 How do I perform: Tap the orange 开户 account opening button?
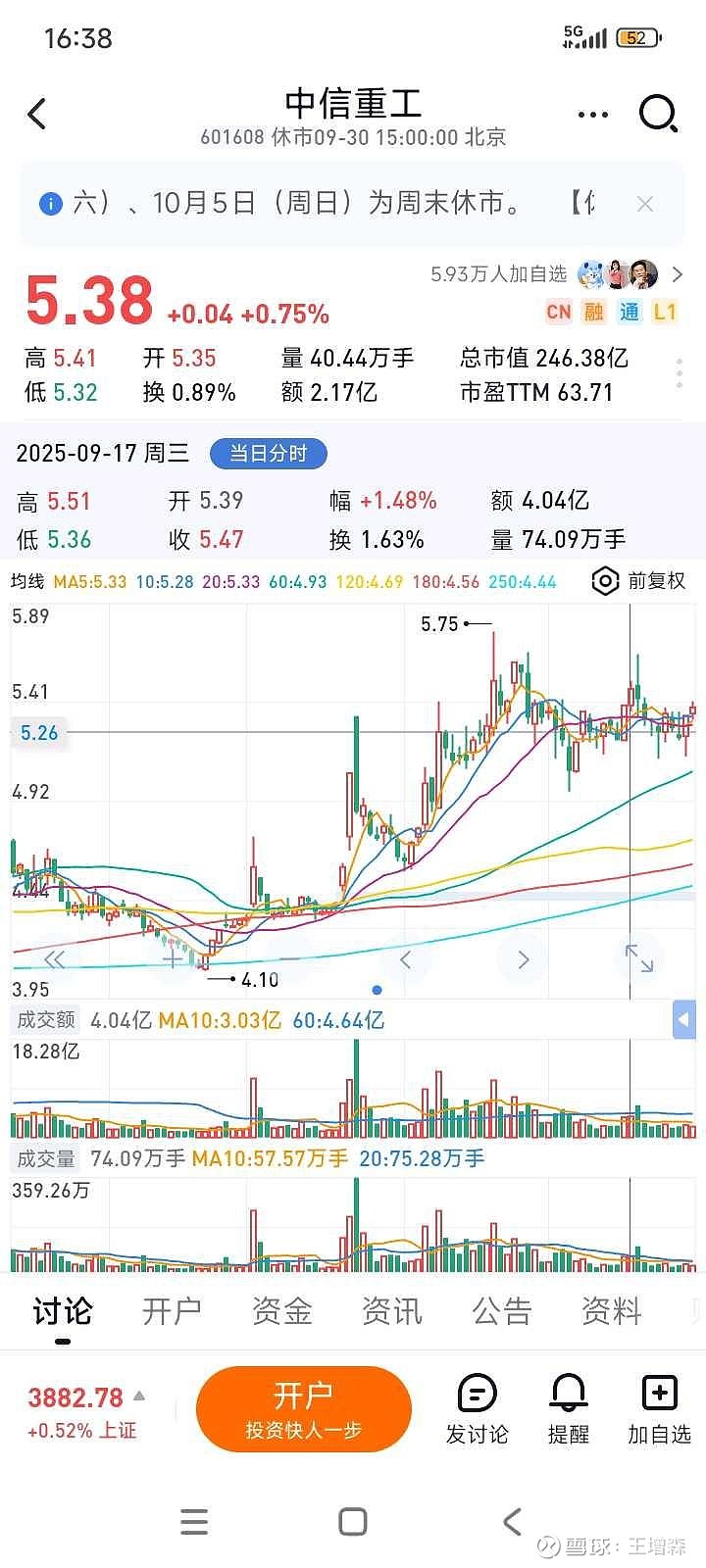(303, 1409)
